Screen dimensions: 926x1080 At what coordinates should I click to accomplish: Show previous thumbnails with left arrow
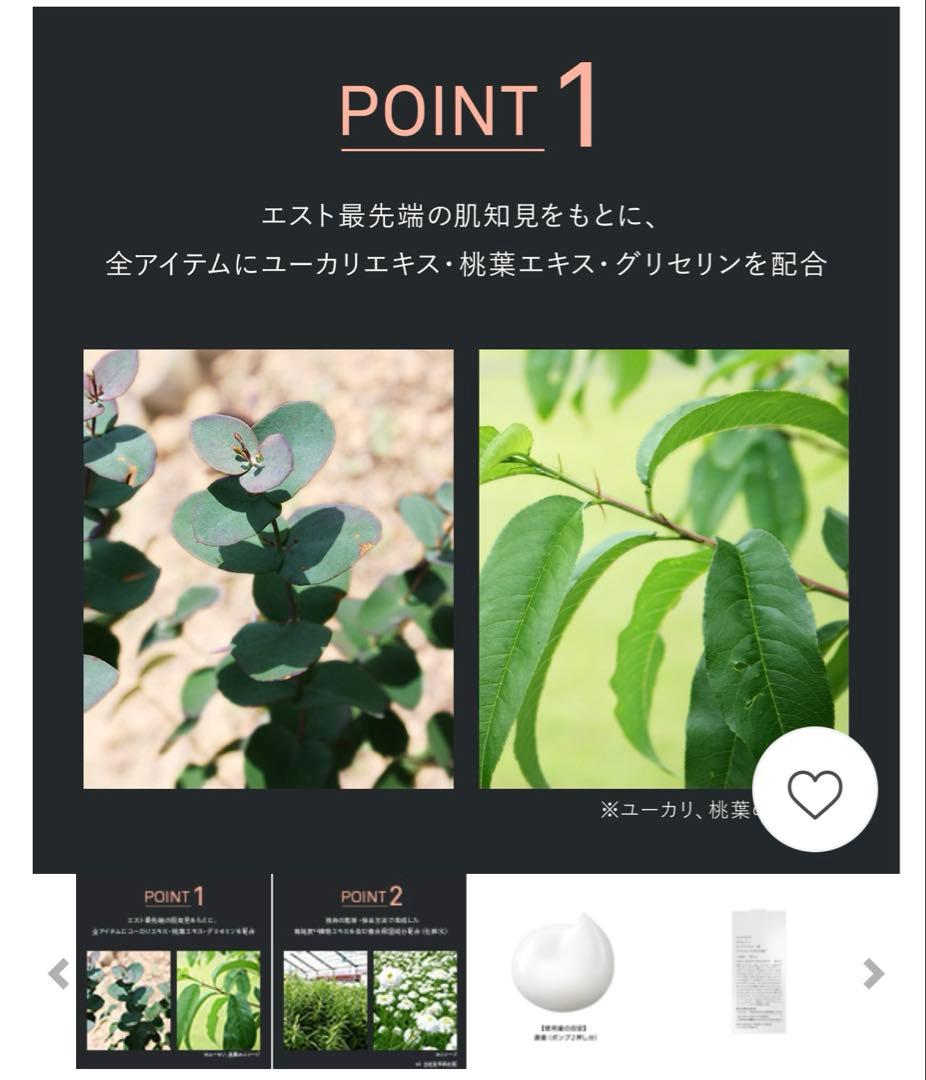pos(59,973)
